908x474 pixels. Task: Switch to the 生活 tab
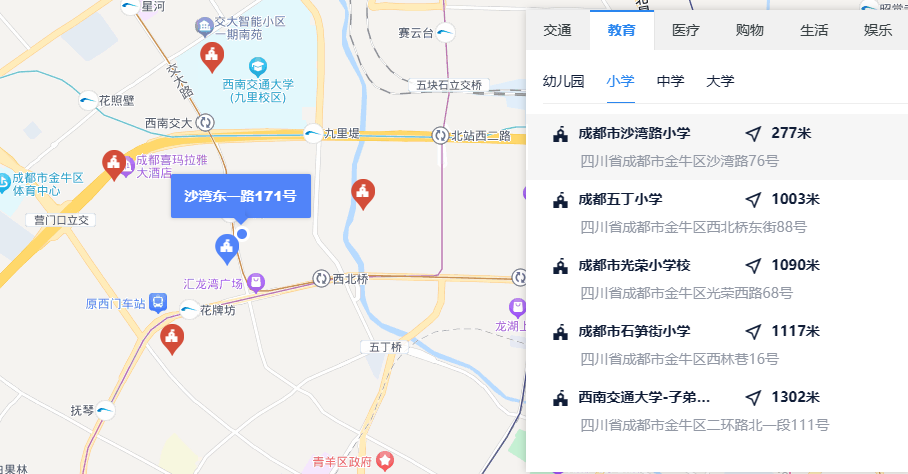coord(814,30)
